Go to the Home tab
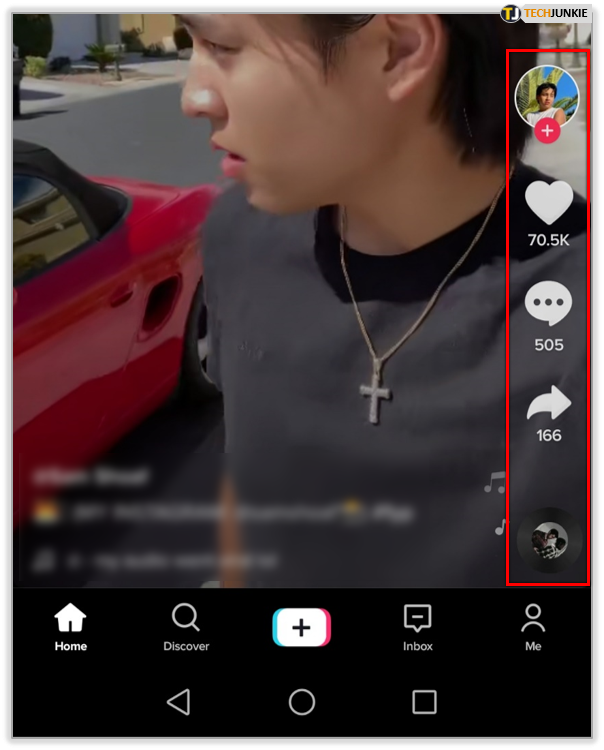Image resolution: width=604 pixels, height=750 pixels. (70, 628)
